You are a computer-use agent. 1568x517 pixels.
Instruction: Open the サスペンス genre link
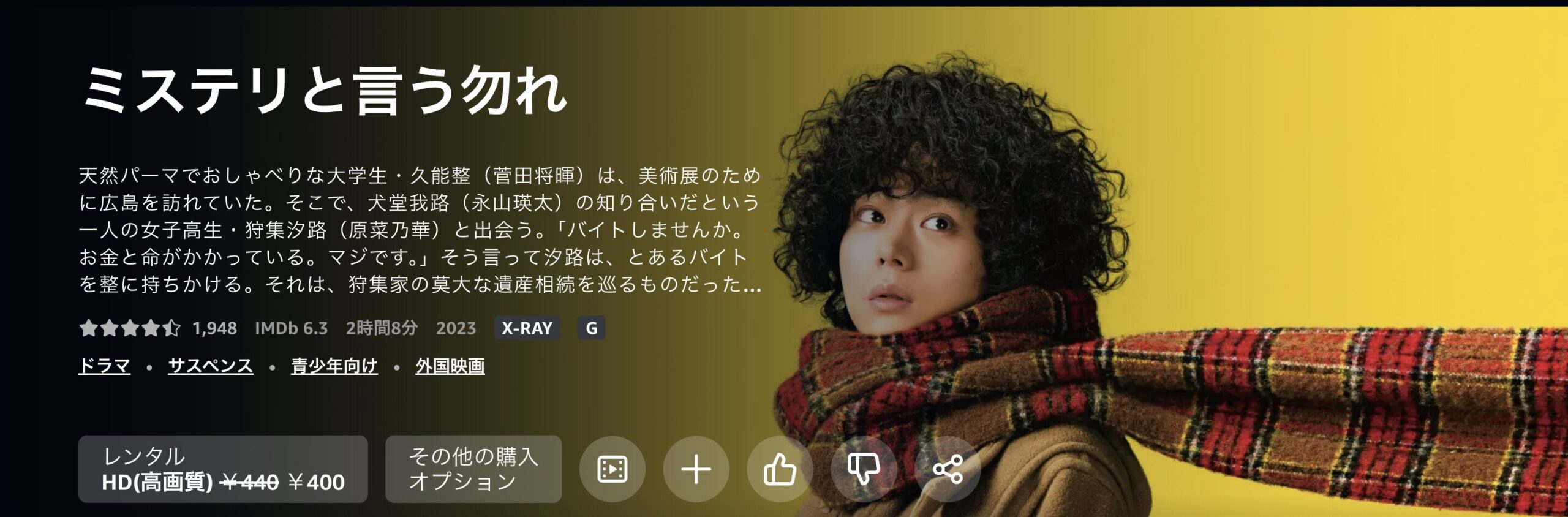tap(210, 366)
